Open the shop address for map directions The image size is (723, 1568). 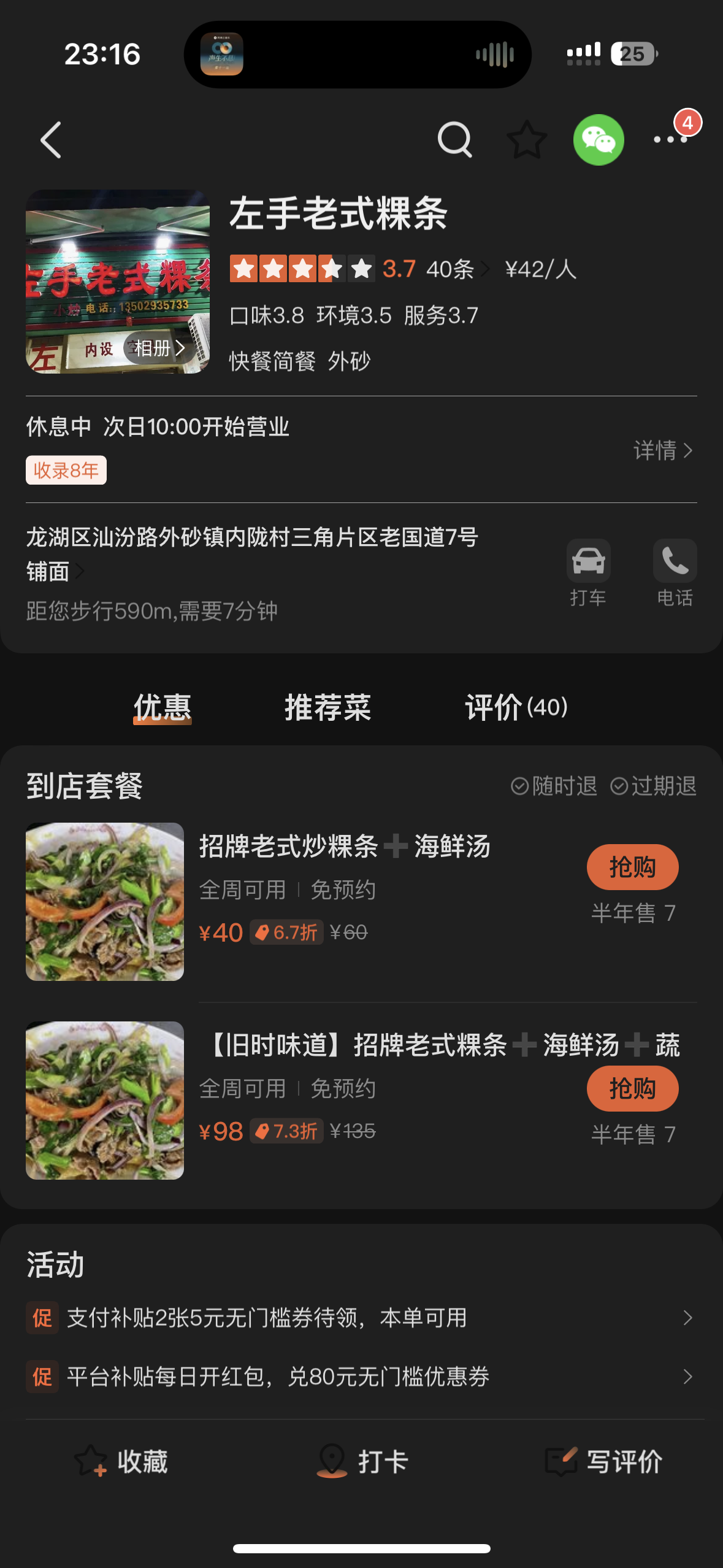tap(251, 553)
